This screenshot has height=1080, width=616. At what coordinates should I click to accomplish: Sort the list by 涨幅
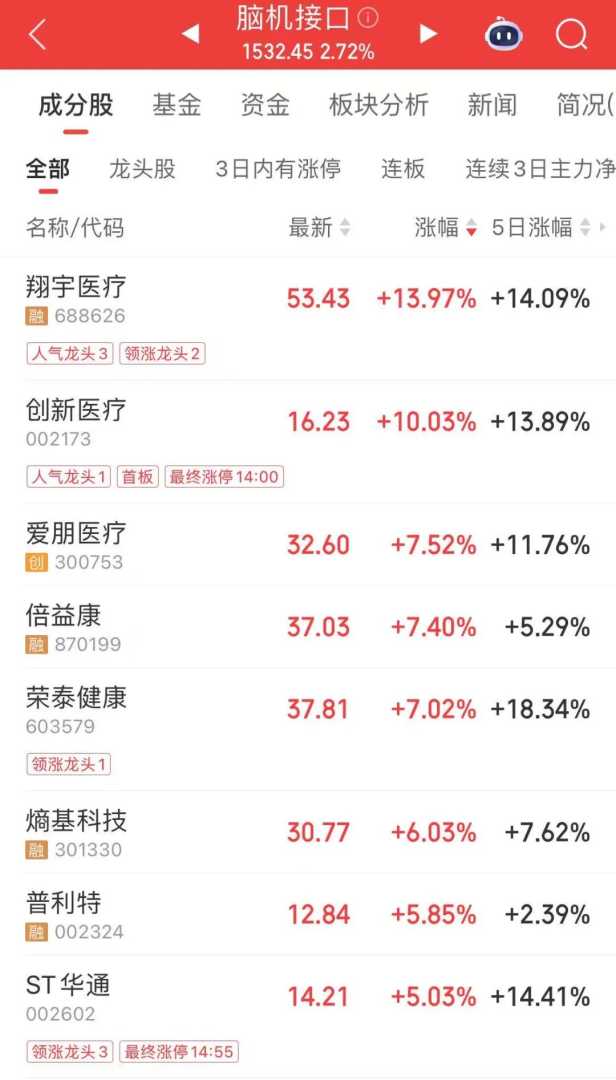pyautogui.click(x=445, y=228)
